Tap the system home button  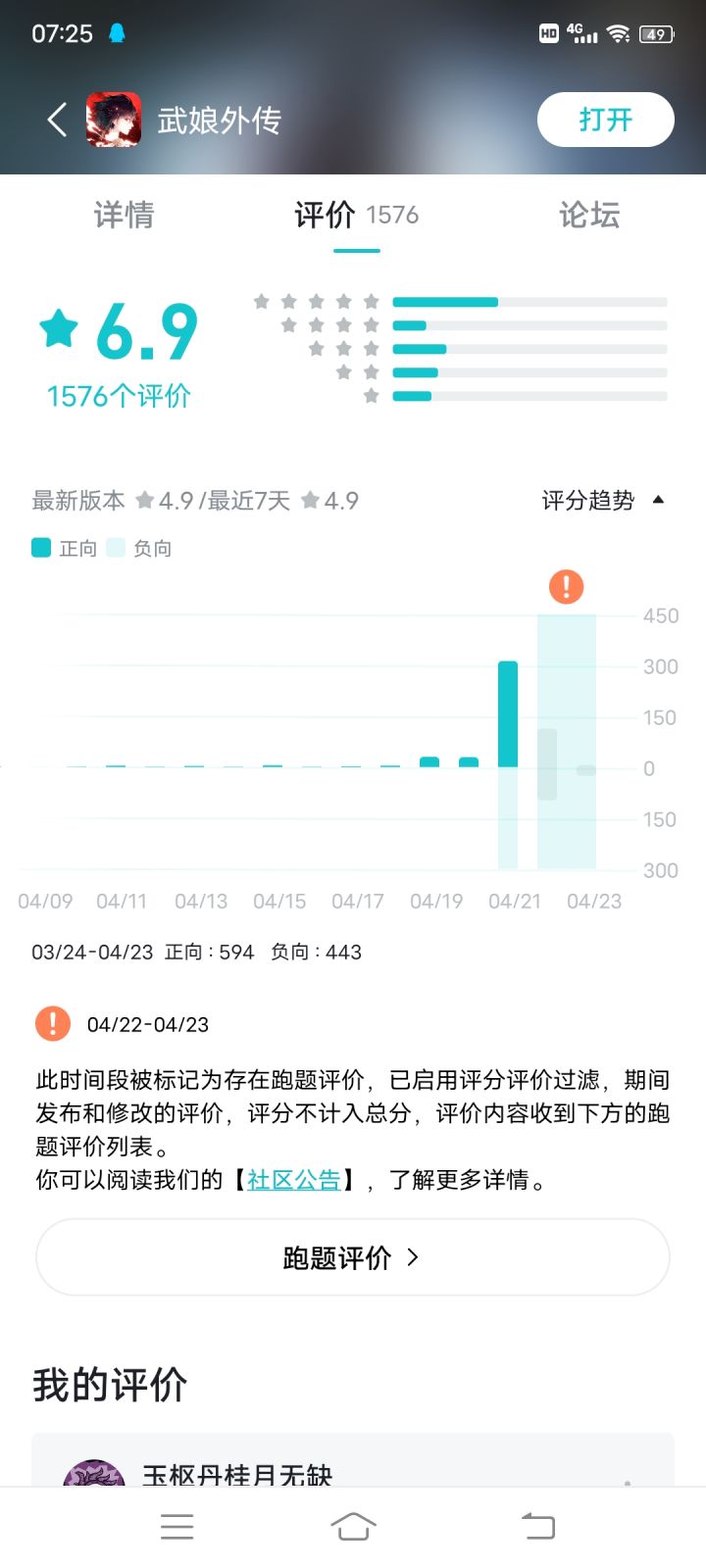coord(353,1526)
